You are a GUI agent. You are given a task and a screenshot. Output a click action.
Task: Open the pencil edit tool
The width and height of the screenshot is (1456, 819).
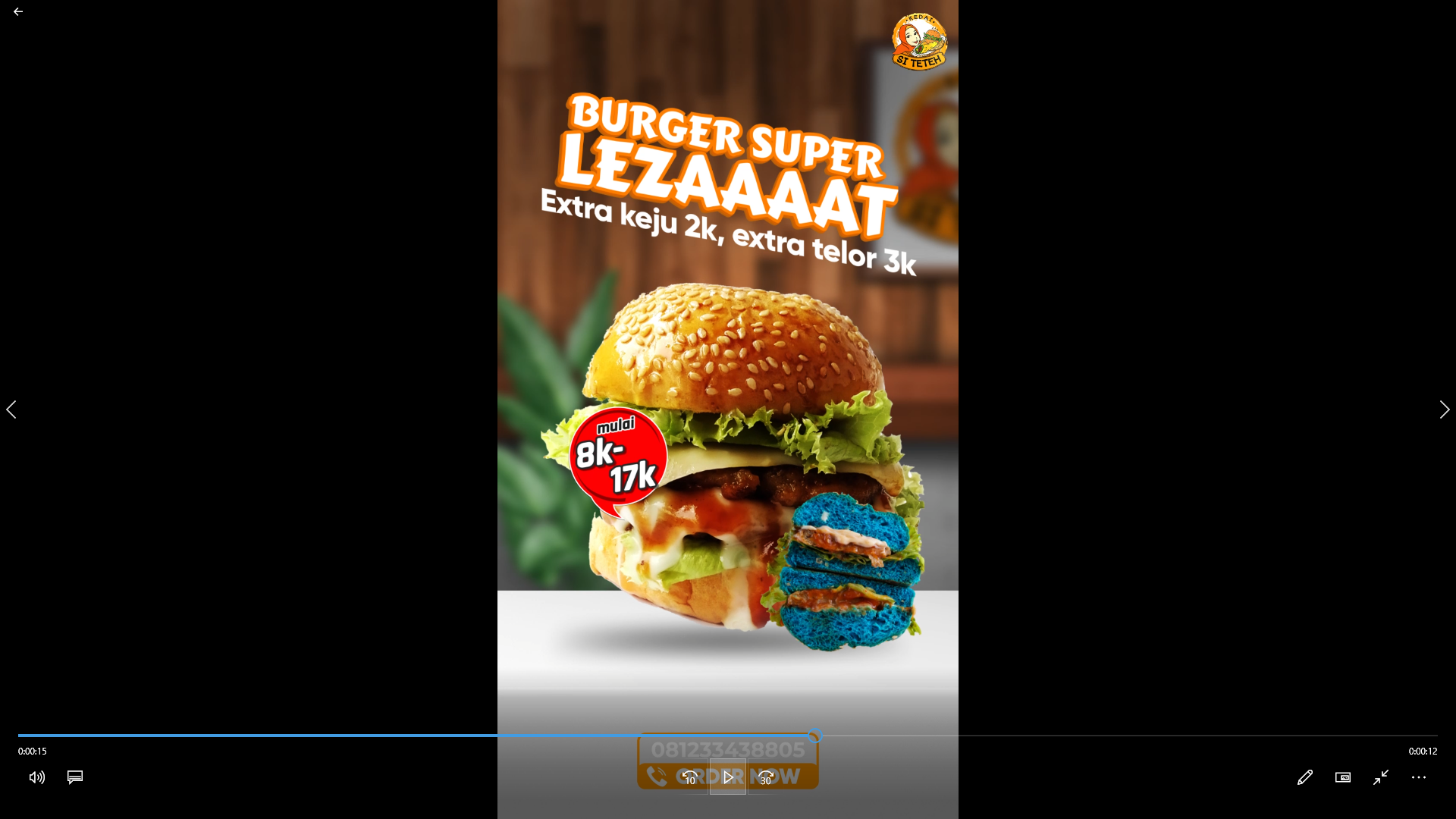(1304, 777)
